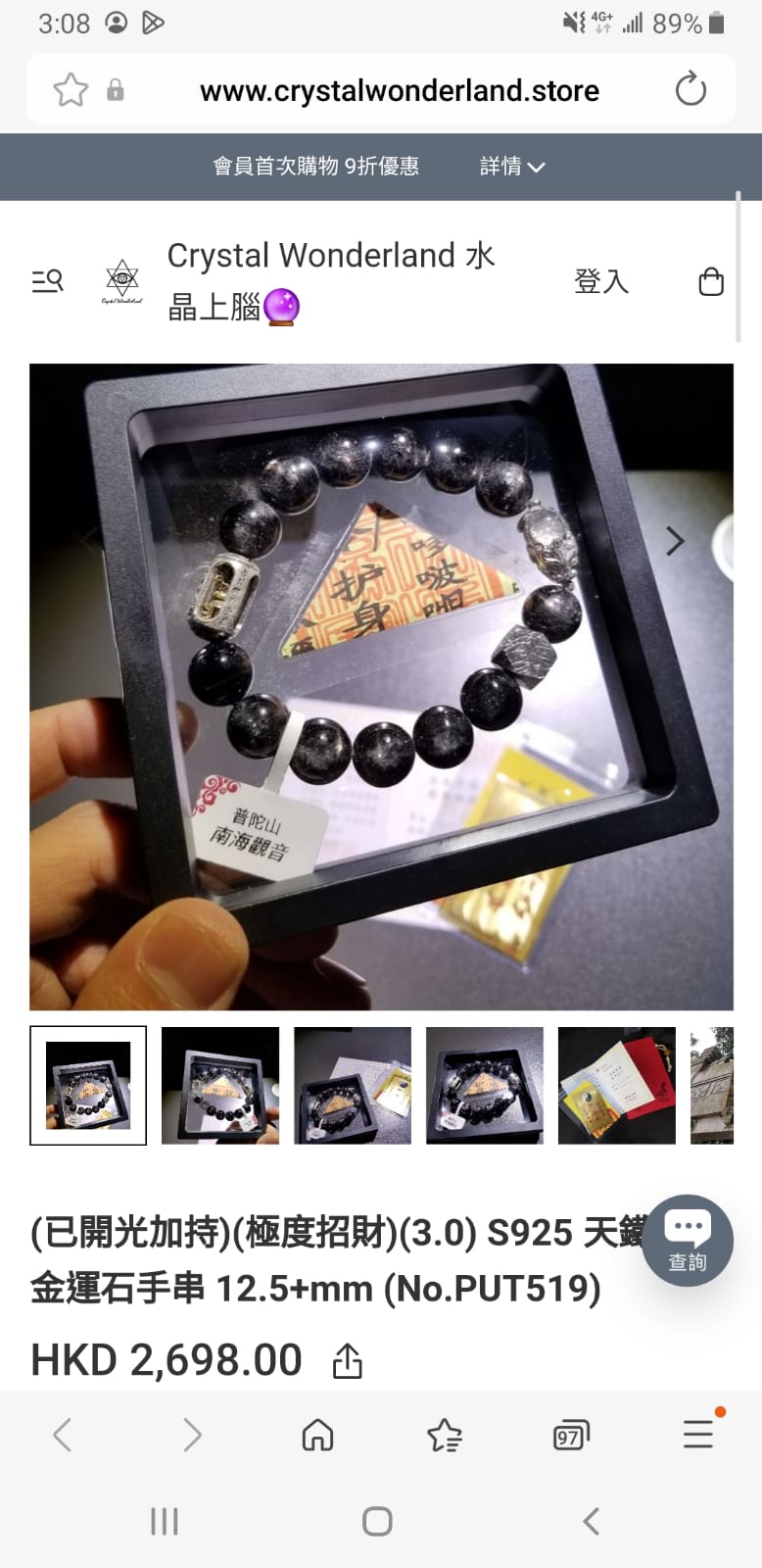Bookmark this page with the star icon
Screen dimensions: 762x1568
point(71,90)
